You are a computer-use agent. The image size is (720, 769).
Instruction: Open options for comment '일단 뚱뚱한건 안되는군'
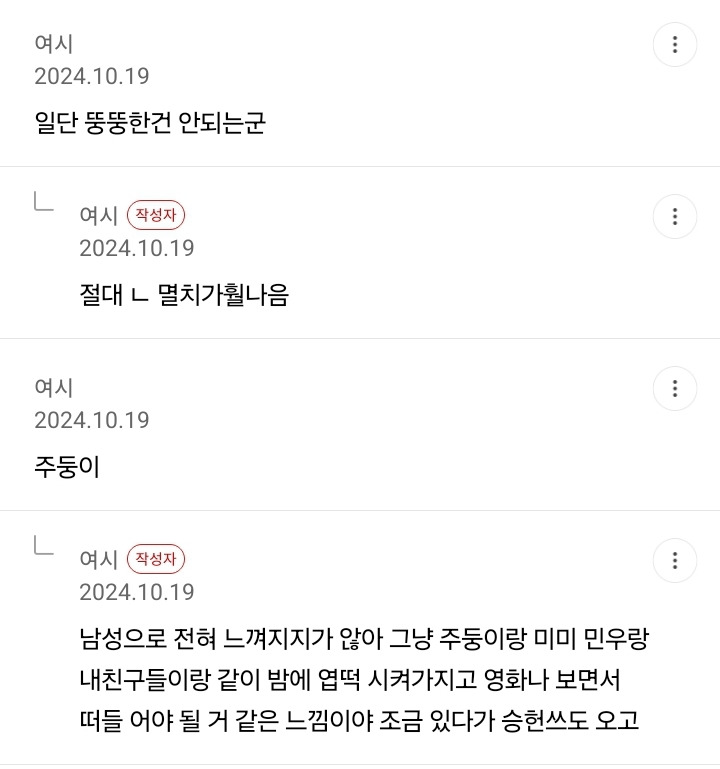[675, 45]
